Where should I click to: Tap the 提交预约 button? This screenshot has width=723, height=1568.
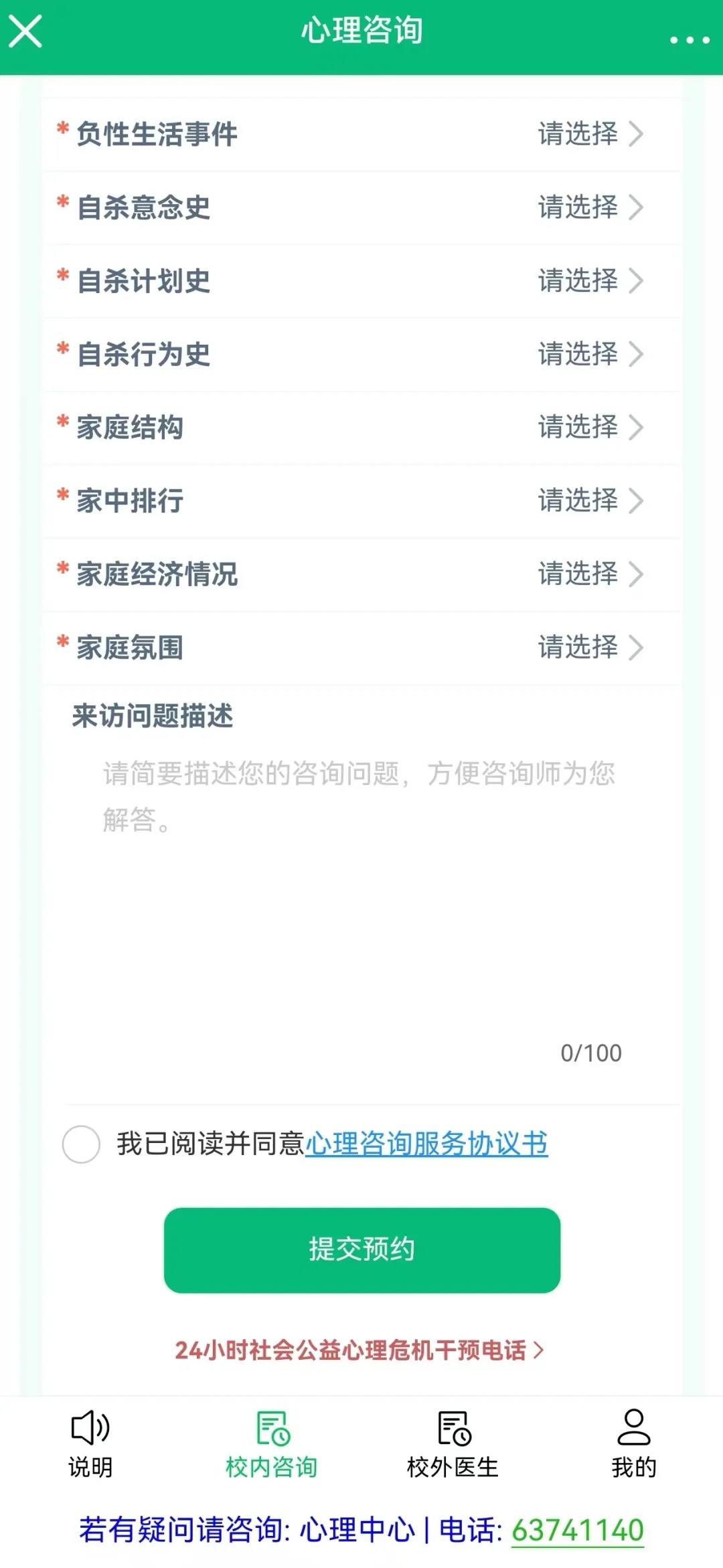coord(361,1250)
